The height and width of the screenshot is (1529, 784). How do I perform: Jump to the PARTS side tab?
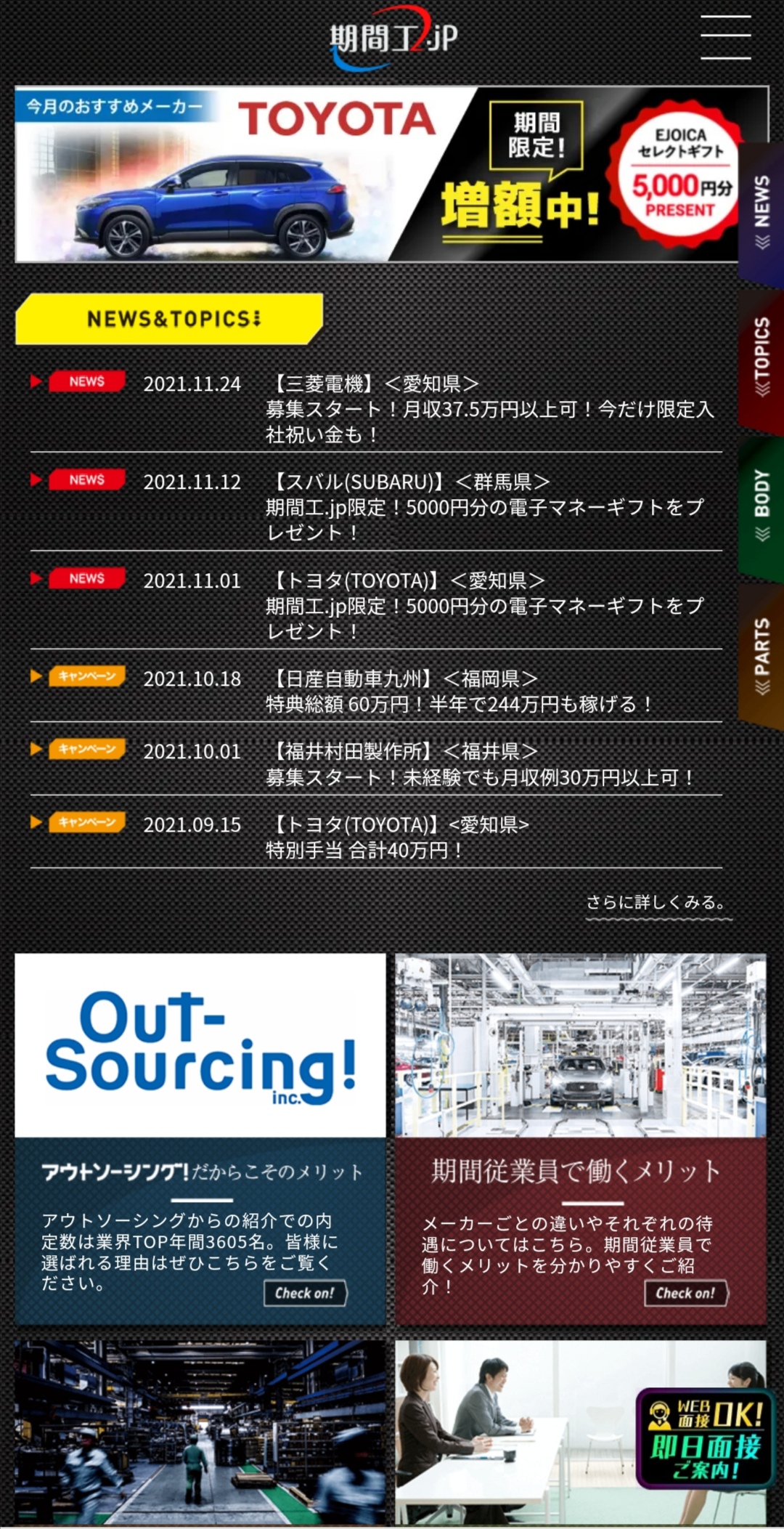[761, 655]
